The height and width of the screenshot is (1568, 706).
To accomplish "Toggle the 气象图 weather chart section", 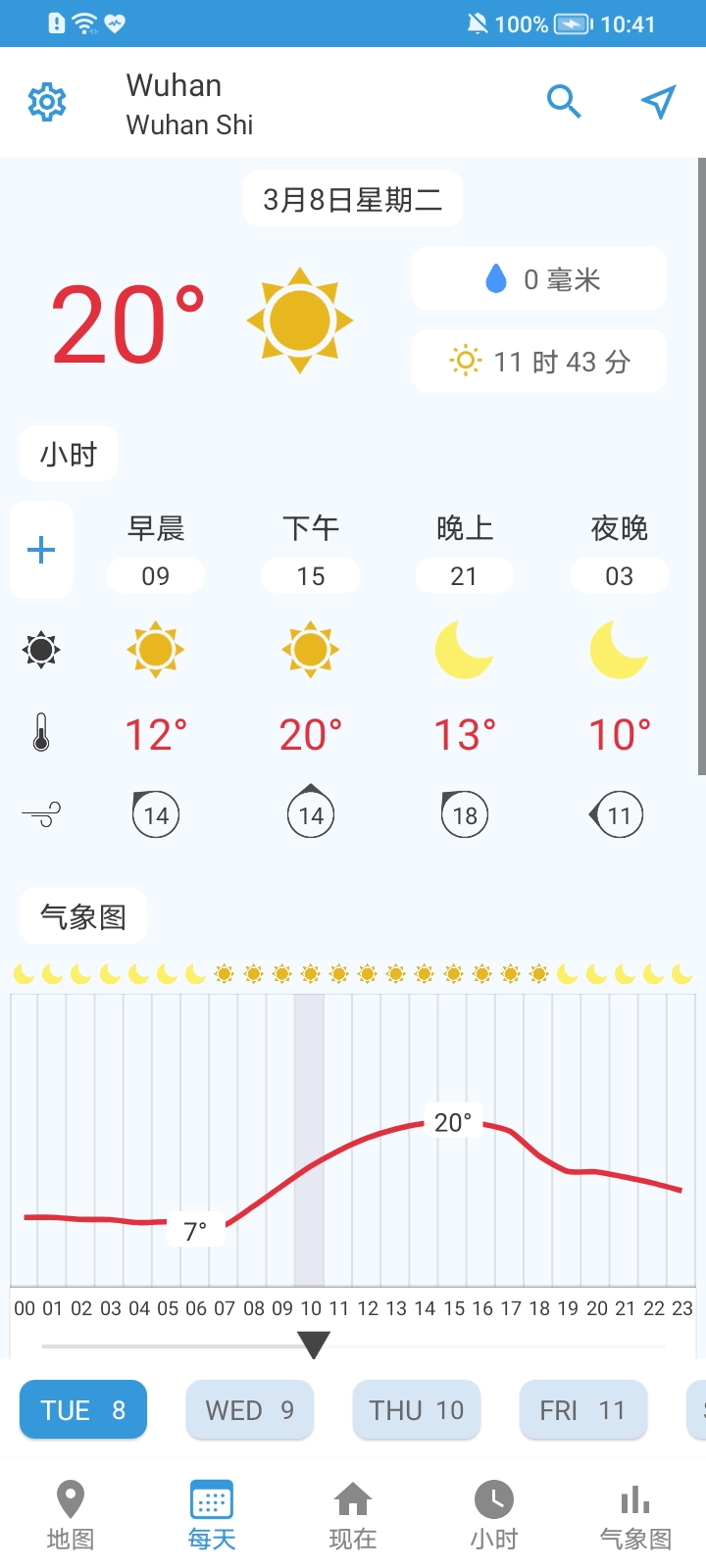I will pyautogui.click(x=82, y=914).
